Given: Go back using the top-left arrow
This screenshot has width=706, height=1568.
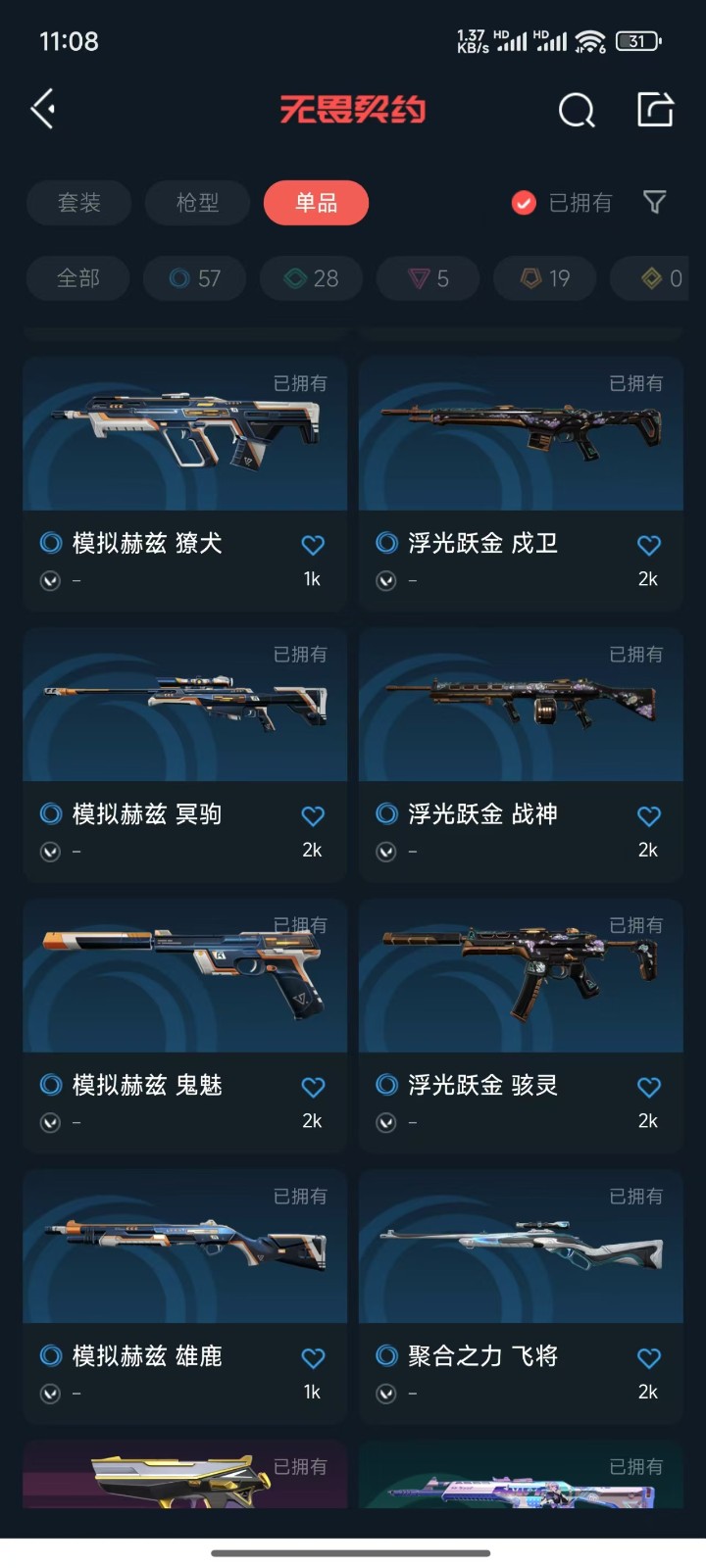Looking at the screenshot, I should click(44, 109).
